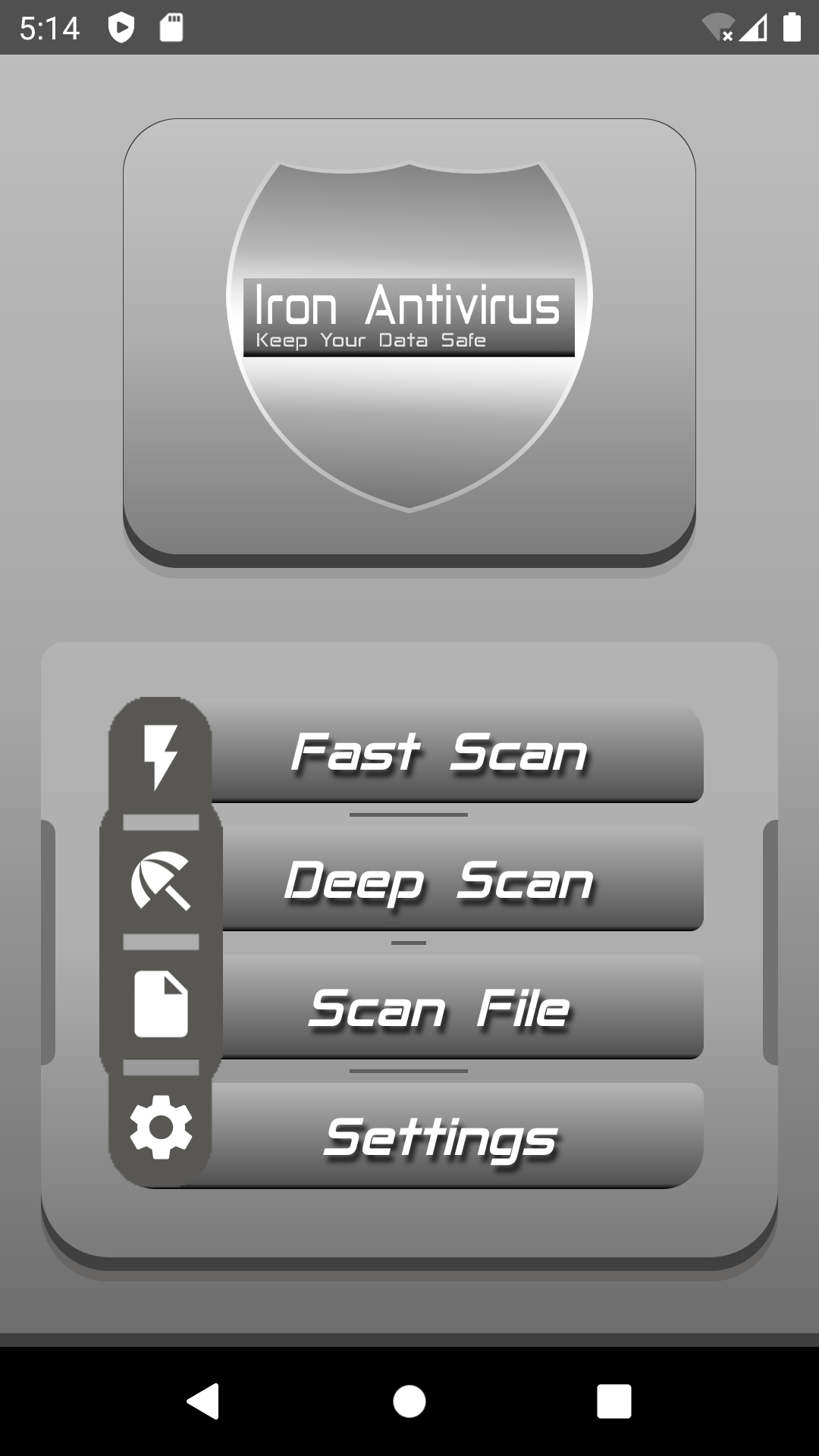The width and height of the screenshot is (819, 1456).
Task: Click the SD card status bar icon
Action: [171, 27]
